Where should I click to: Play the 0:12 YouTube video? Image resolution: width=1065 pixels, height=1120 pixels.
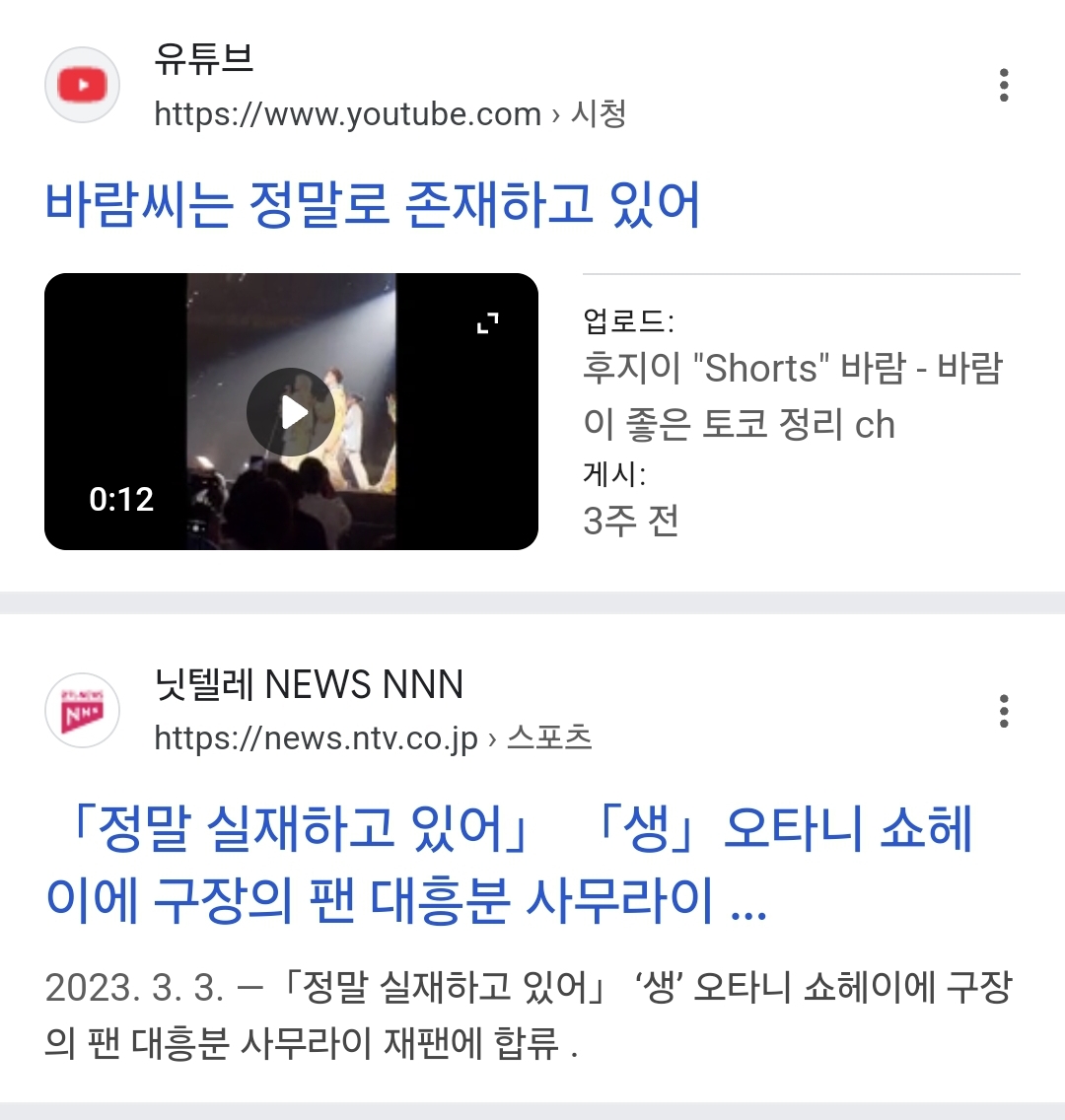click(291, 411)
